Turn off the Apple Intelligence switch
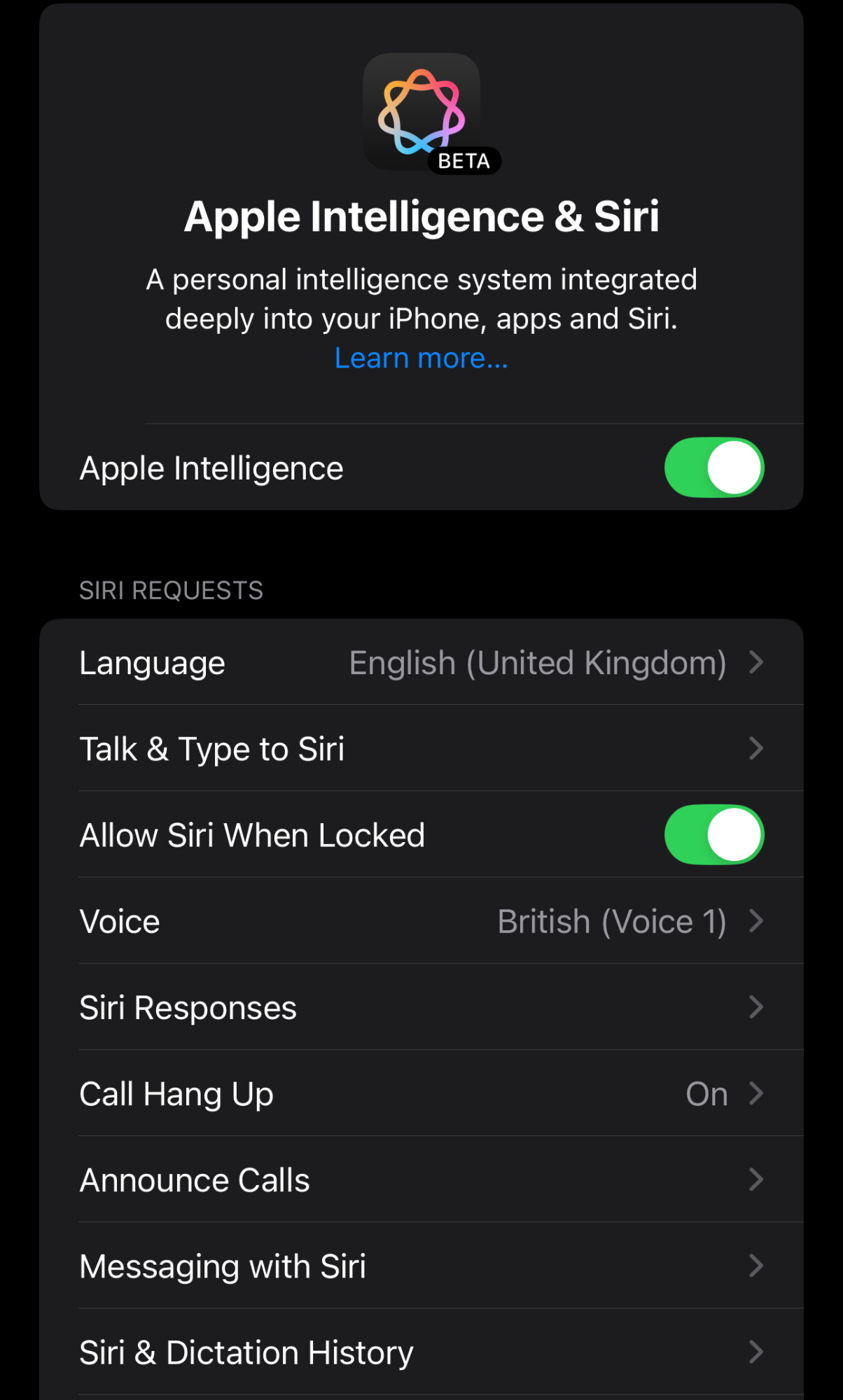This screenshot has height=1400, width=843. [713, 468]
